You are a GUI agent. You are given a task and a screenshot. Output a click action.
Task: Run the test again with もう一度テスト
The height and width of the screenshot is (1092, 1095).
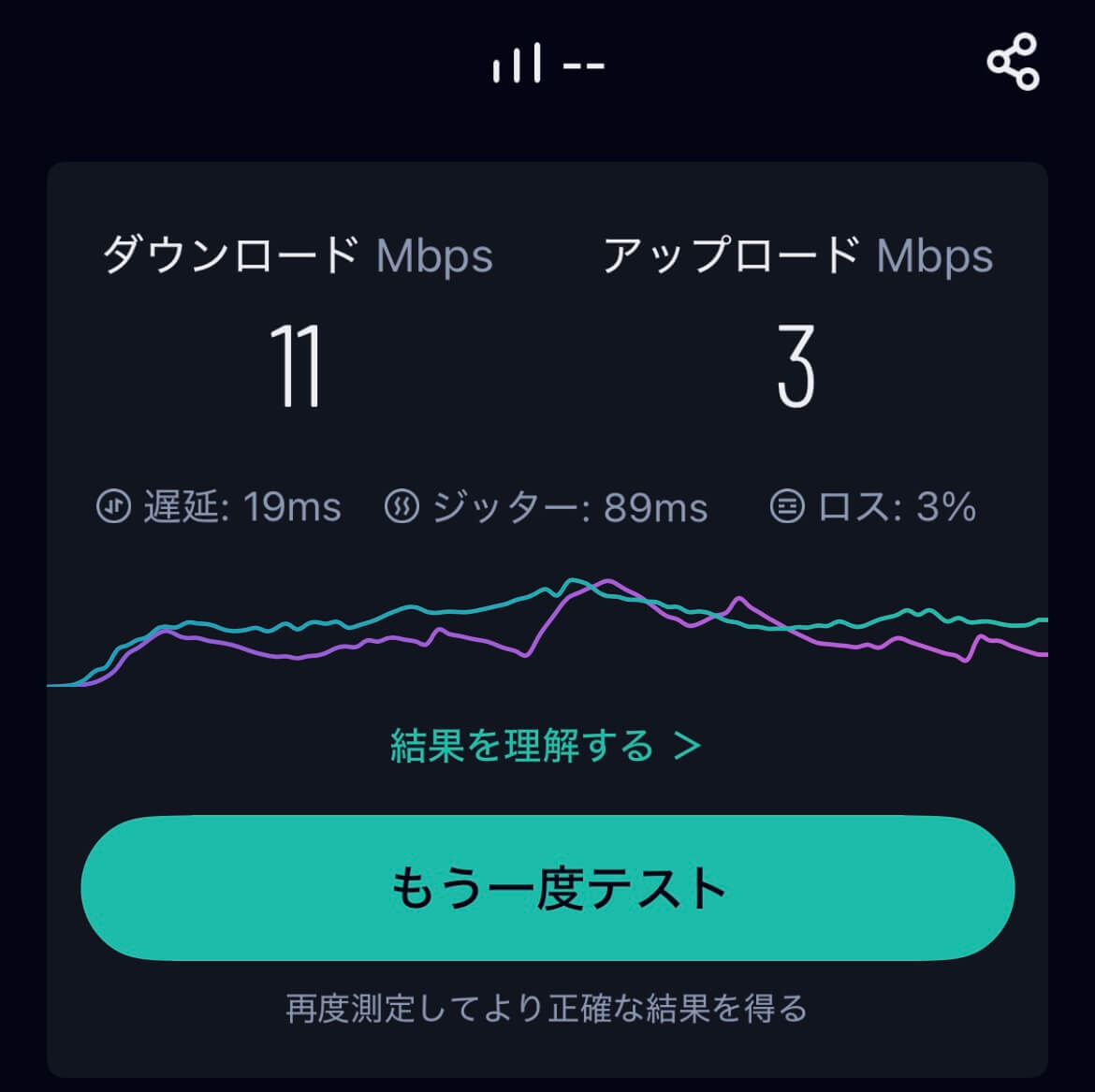pyautogui.click(x=547, y=887)
